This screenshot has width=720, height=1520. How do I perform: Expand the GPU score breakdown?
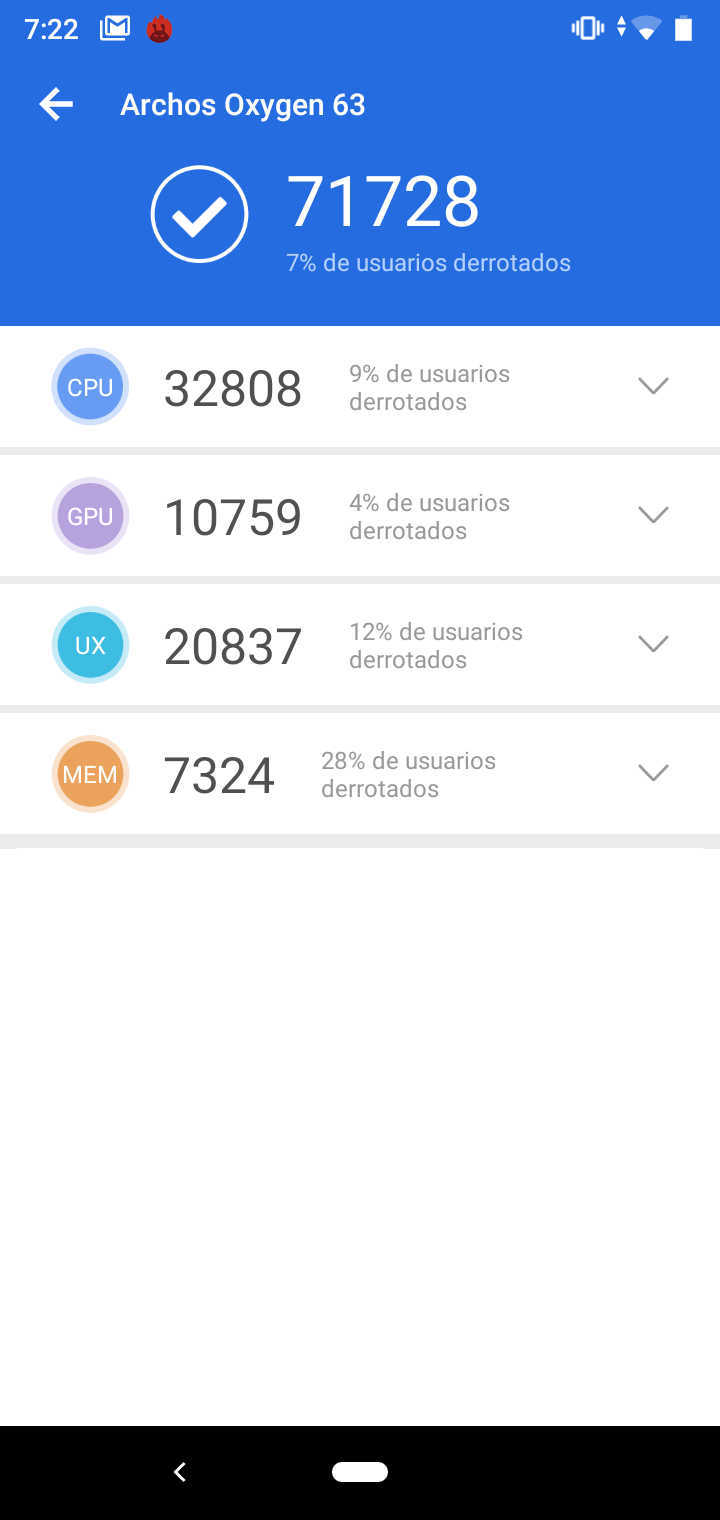pyautogui.click(x=653, y=515)
